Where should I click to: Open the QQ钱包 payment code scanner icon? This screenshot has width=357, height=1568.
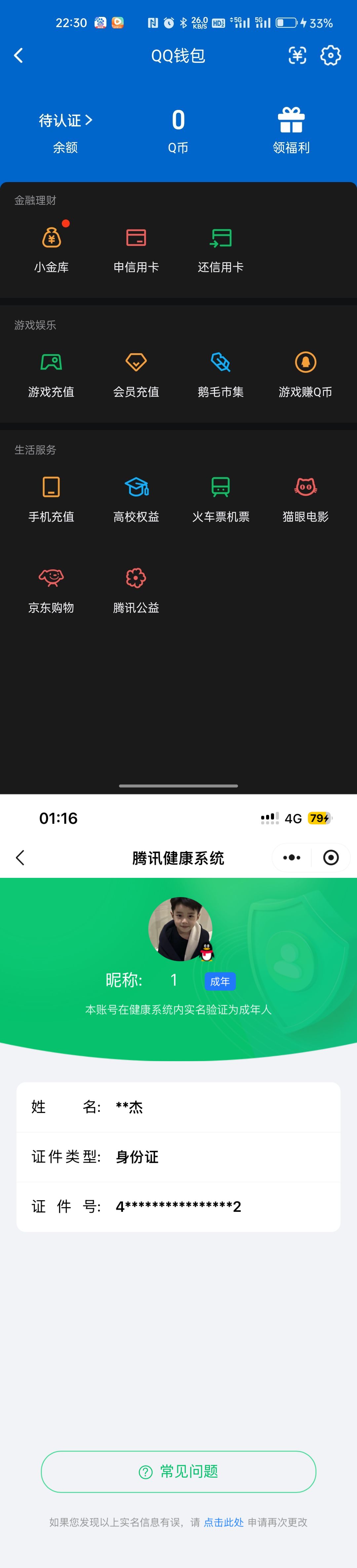297,56
